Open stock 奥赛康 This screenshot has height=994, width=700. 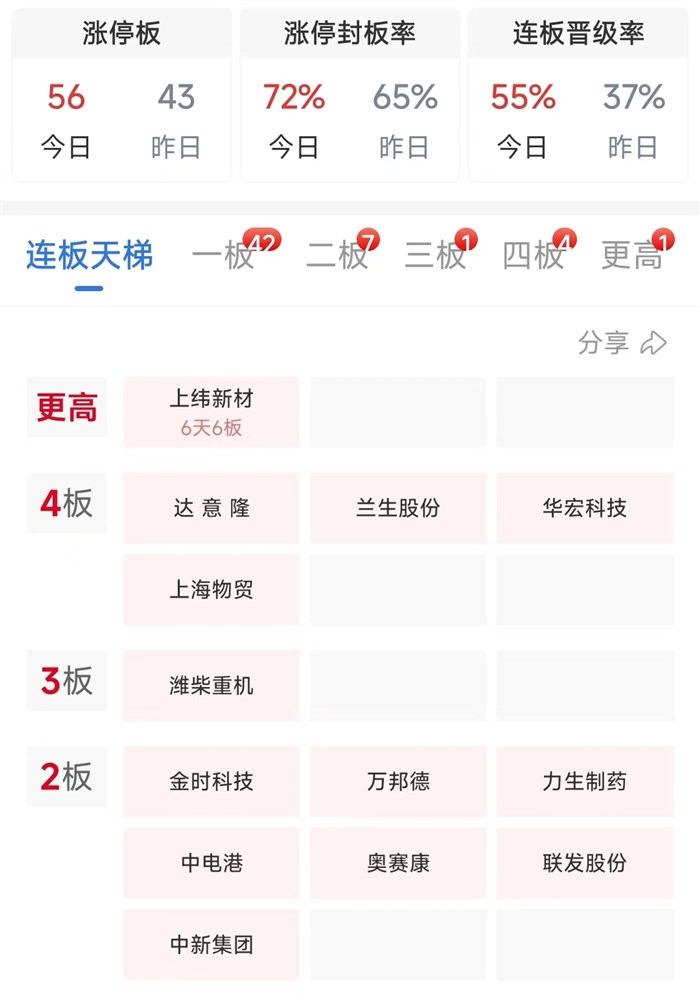pyautogui.click(x=398, y=863)
